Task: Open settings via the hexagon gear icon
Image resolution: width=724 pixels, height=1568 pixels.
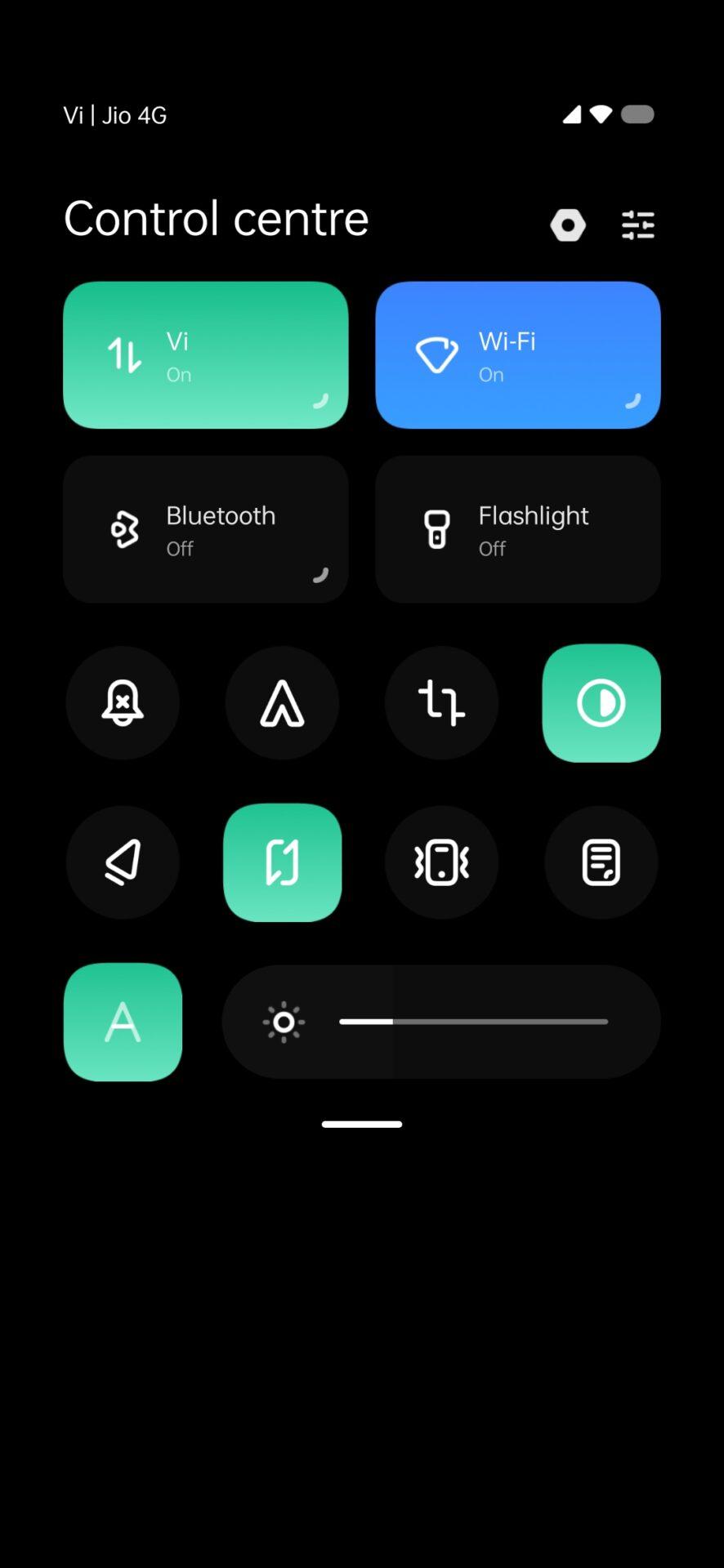Action: (568, 225)
